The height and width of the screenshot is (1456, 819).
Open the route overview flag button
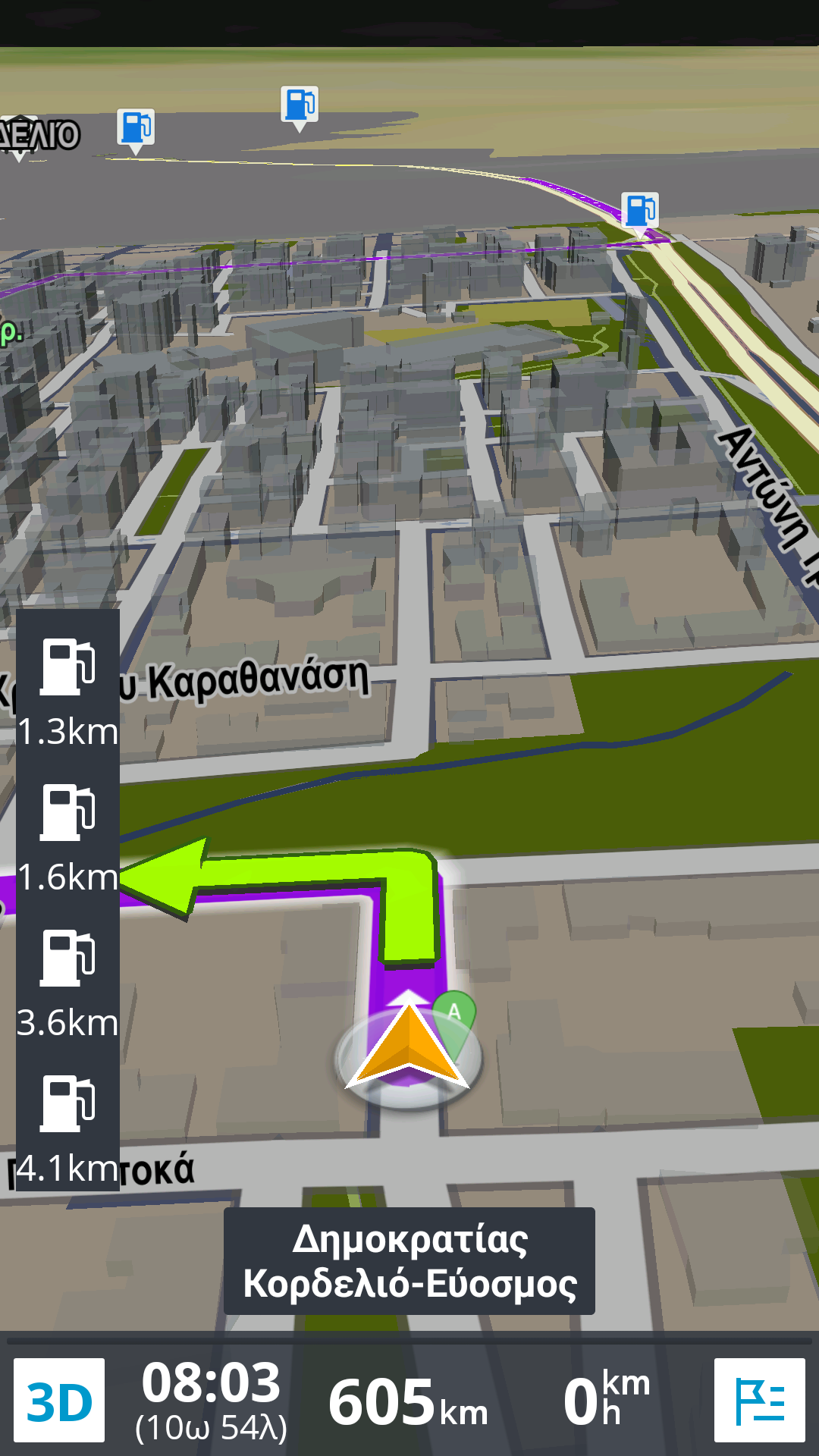tap(759, 1400)
